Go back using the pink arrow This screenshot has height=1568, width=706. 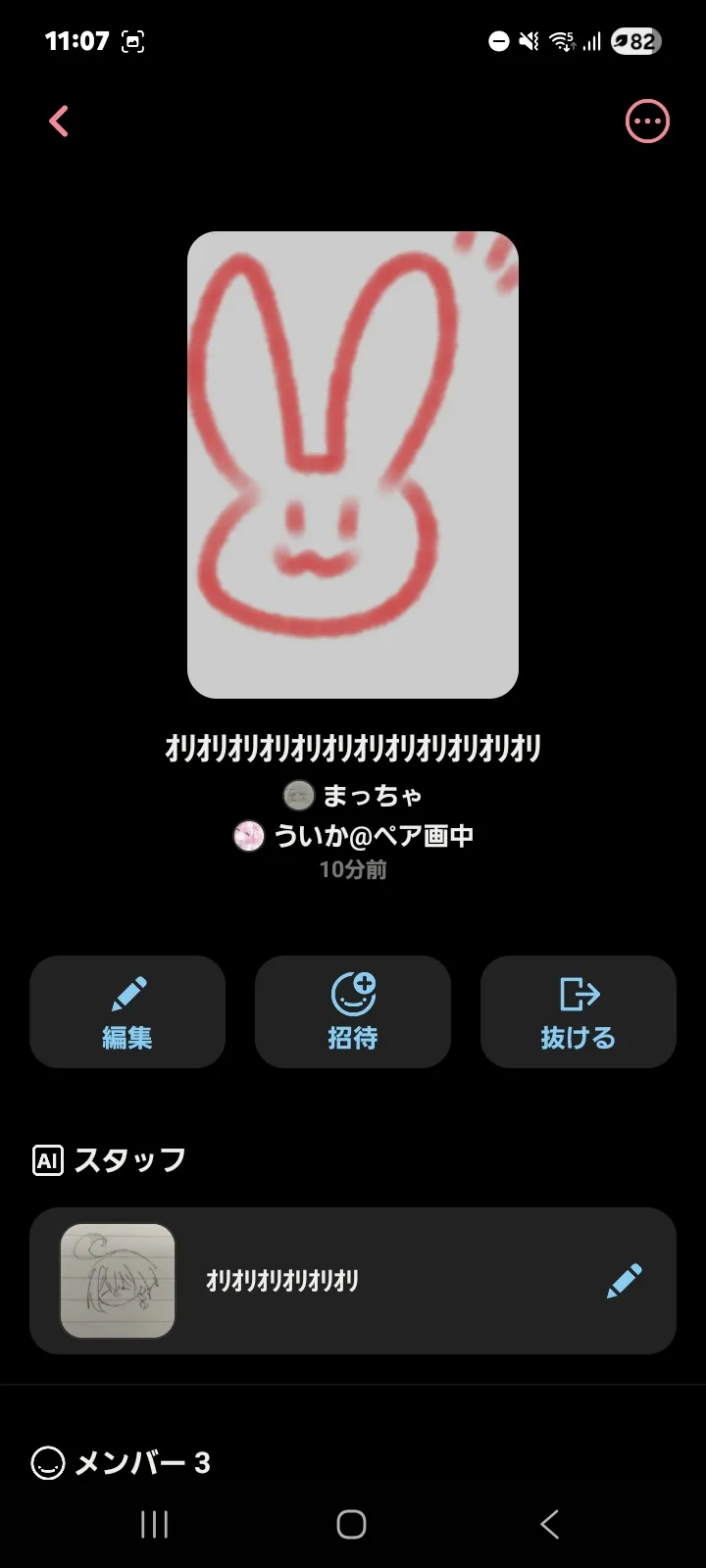pyautogui.click(x=59, y=122)
